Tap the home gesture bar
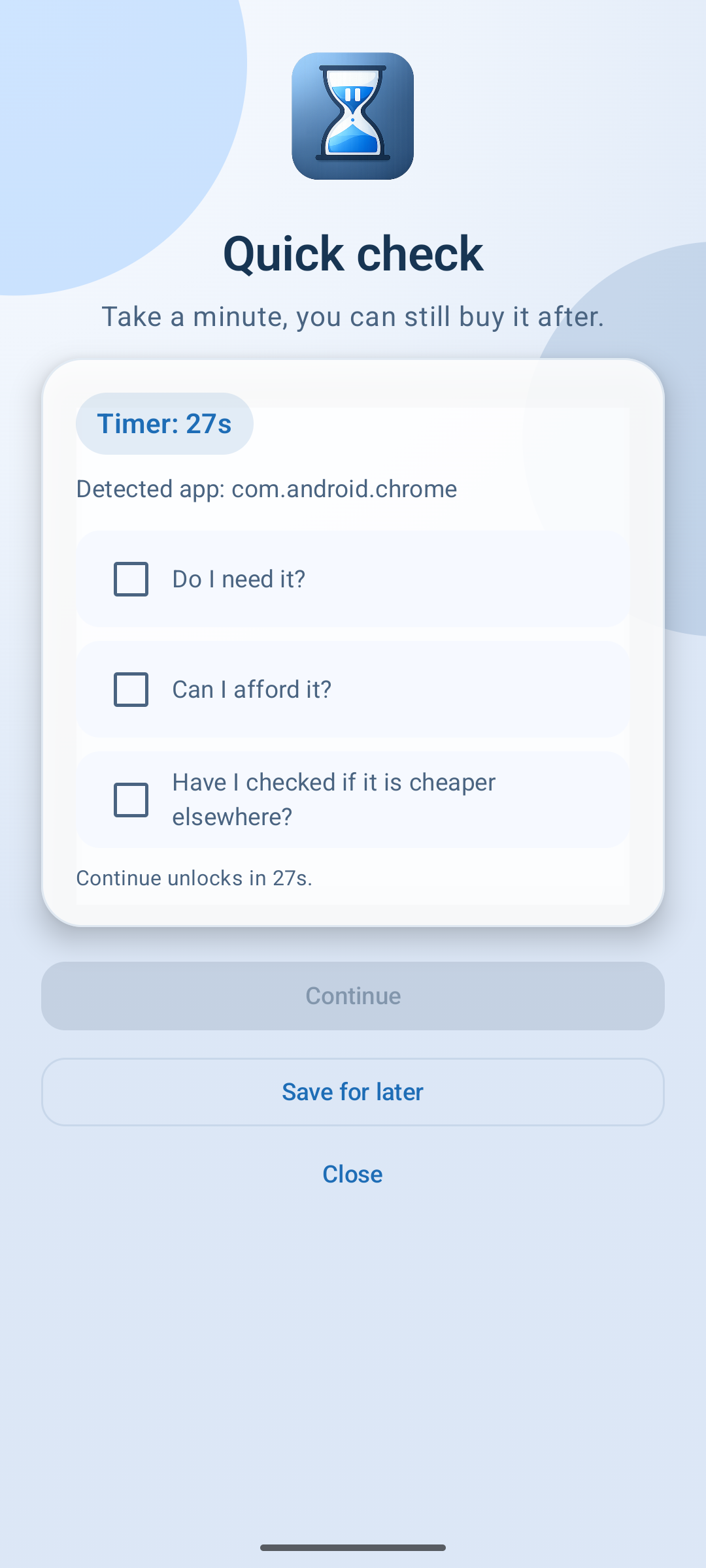 pos(353,1541)
